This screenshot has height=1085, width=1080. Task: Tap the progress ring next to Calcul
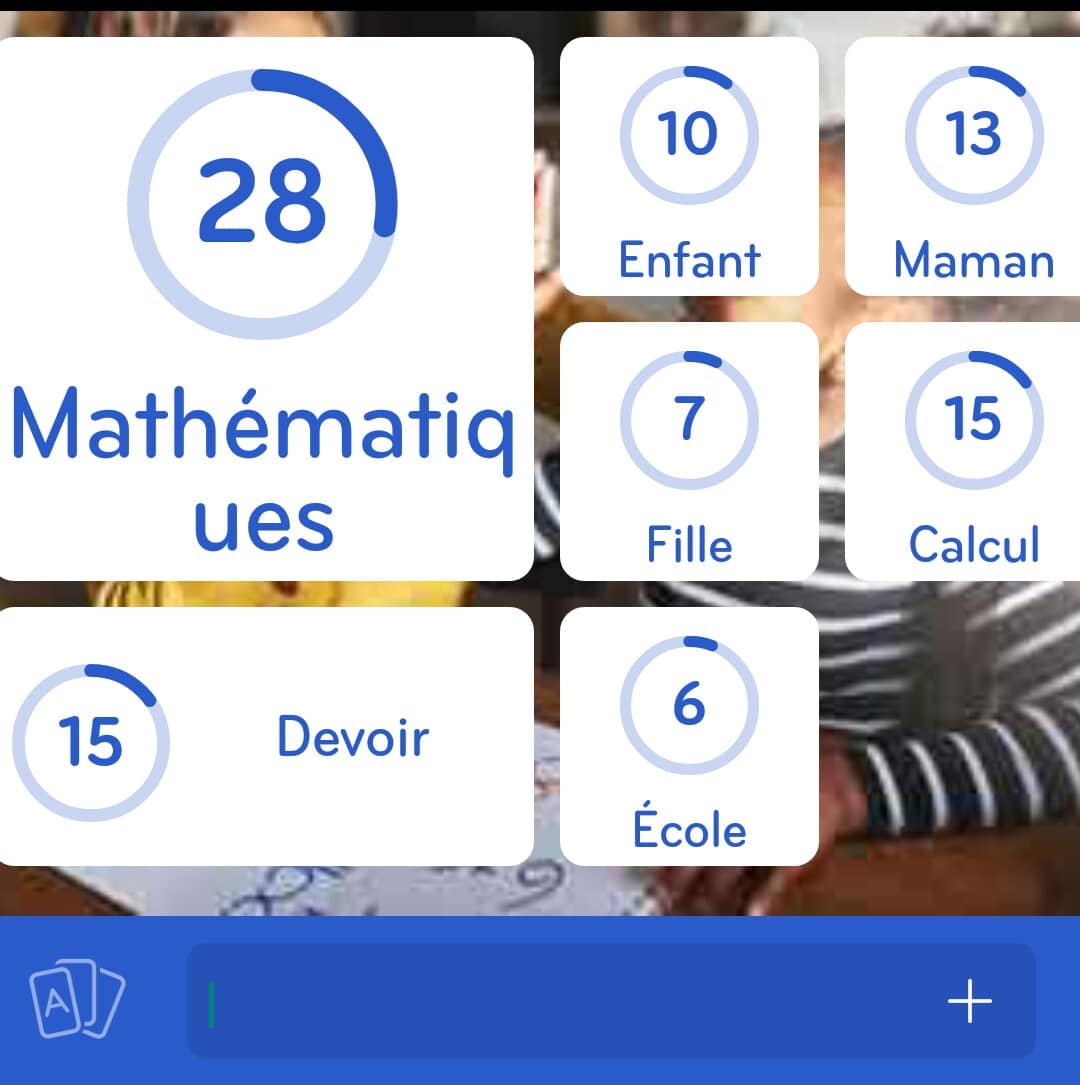click(x=975, y=420)
